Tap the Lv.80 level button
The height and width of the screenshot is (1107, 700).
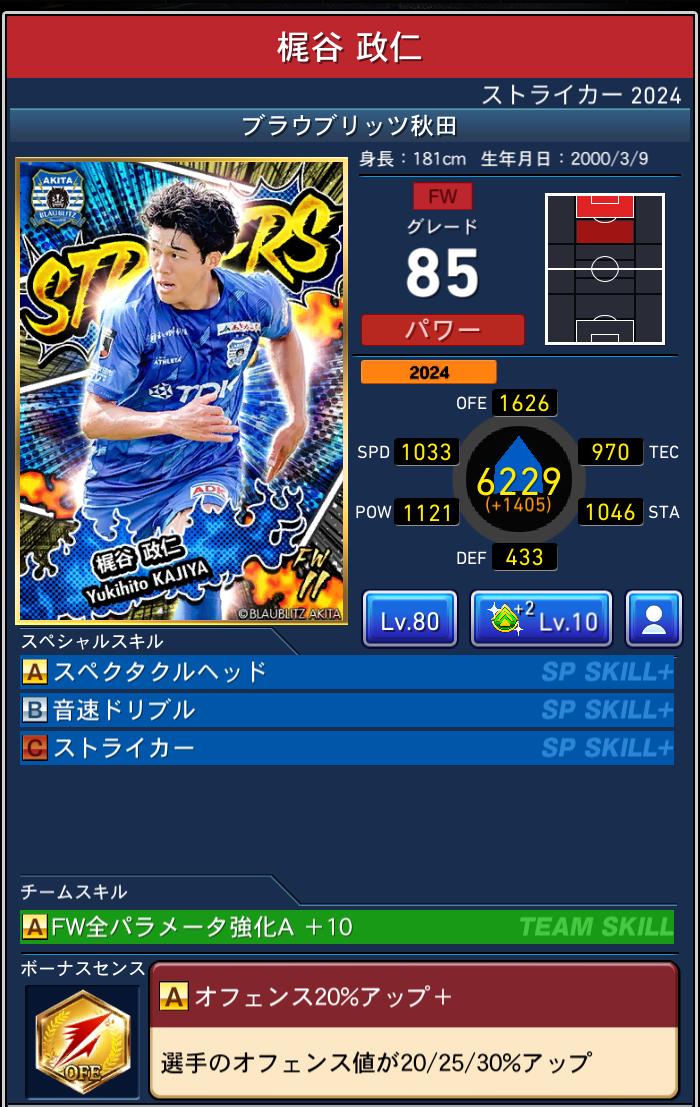[x=410, y=620]
